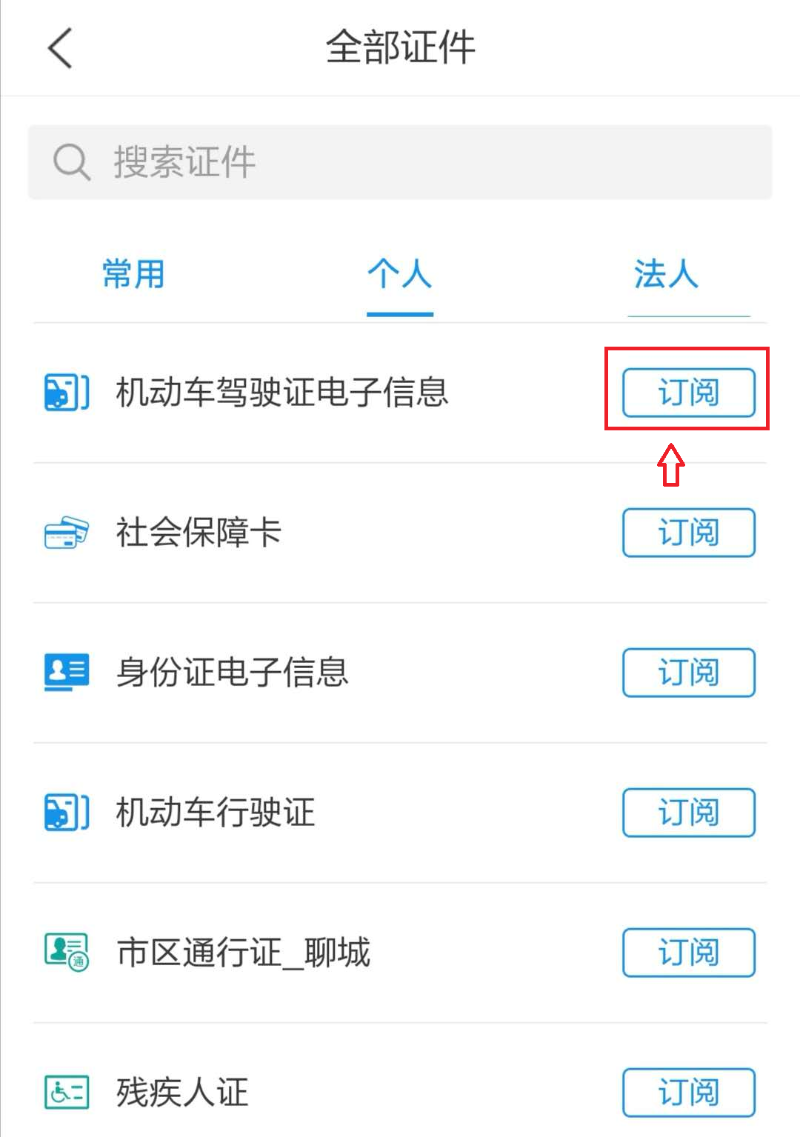Open the 法人 tab
Image resolution: width=800 pixels, height=1137 pixels.
click(666, 274)
